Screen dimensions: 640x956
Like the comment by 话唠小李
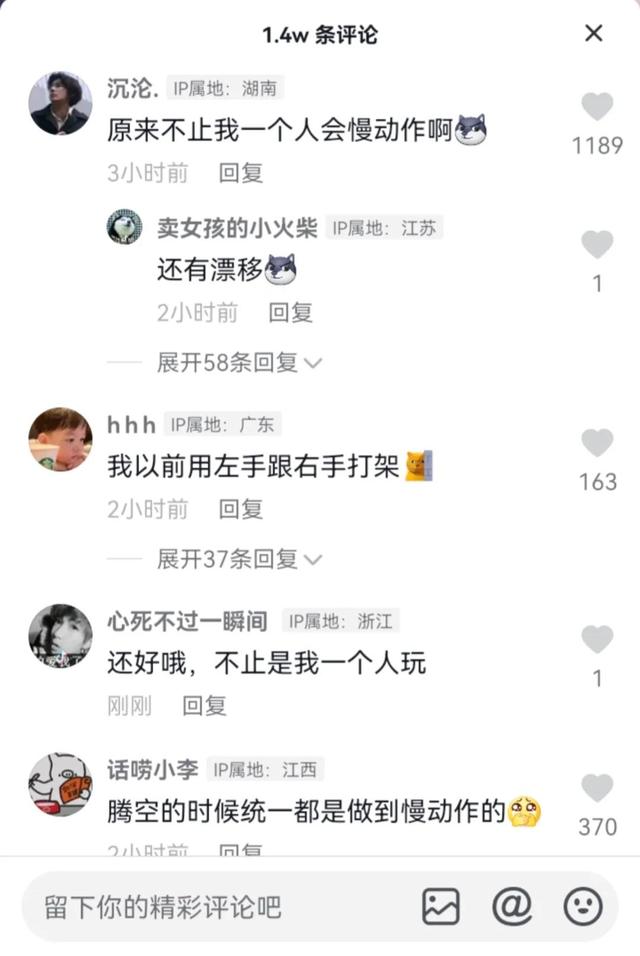click(597, 788)
